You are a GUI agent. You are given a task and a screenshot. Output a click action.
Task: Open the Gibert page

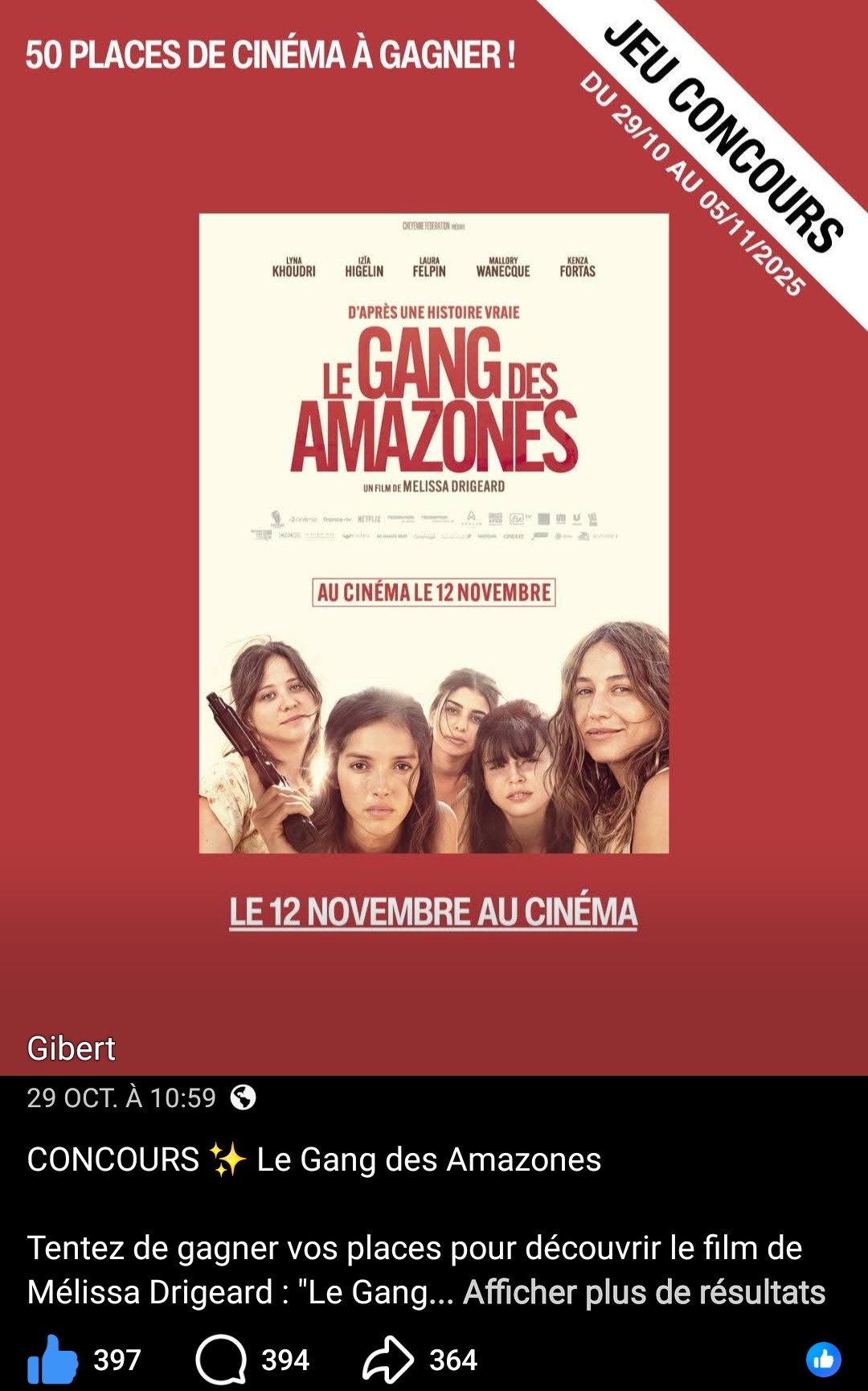coord(72,1048)
